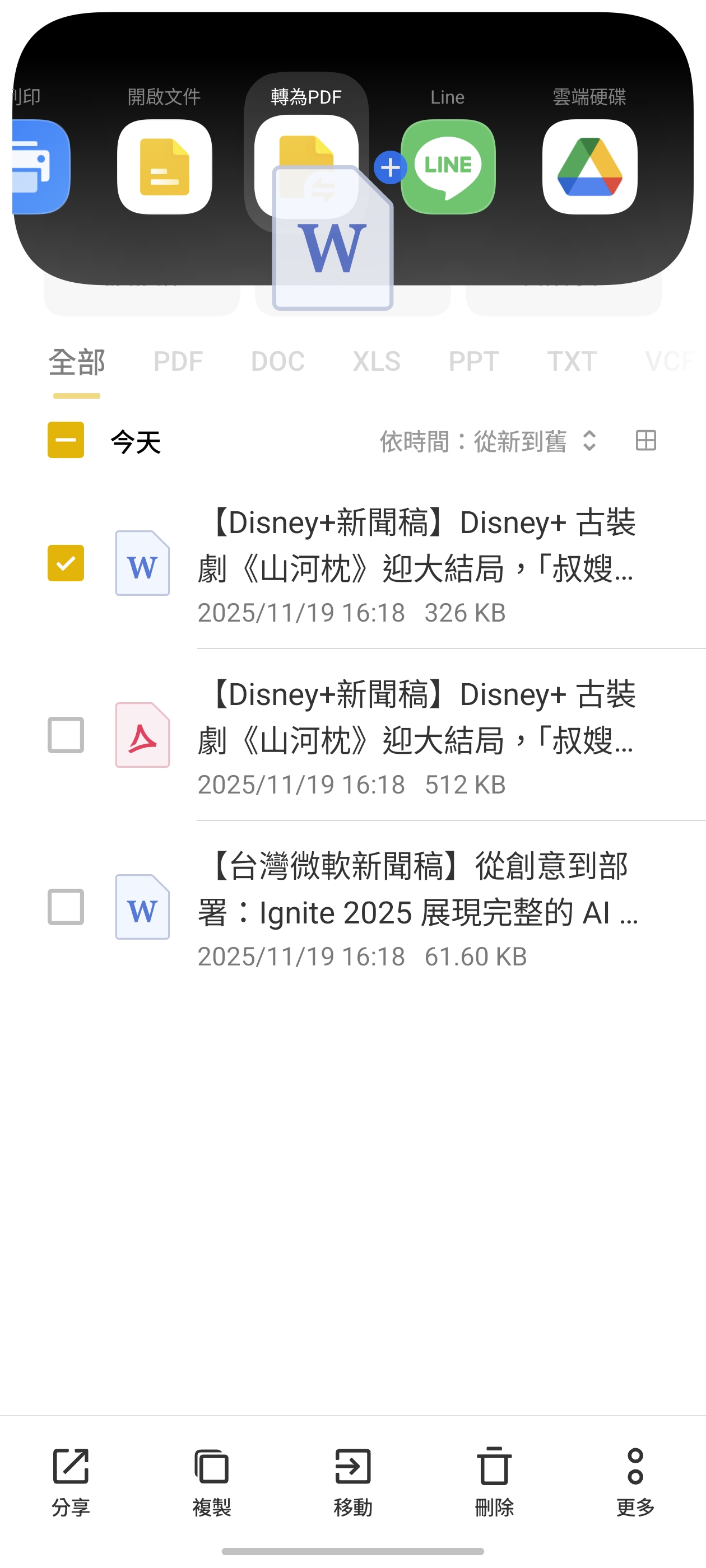This screenshot has height=1568, width=706.
Task: Toggle the 今天 select-all checkbox
Action: click(66, 440)
